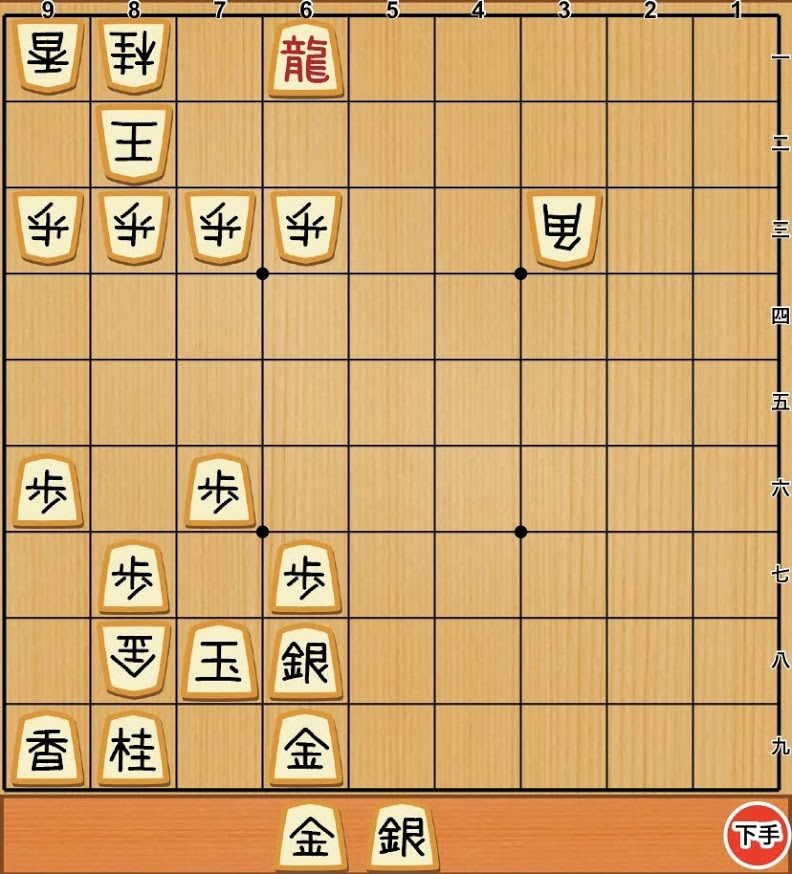Screen dimensions: 792x874
Task: Select the opponent's bishop on row three
Action: [565, 231]
